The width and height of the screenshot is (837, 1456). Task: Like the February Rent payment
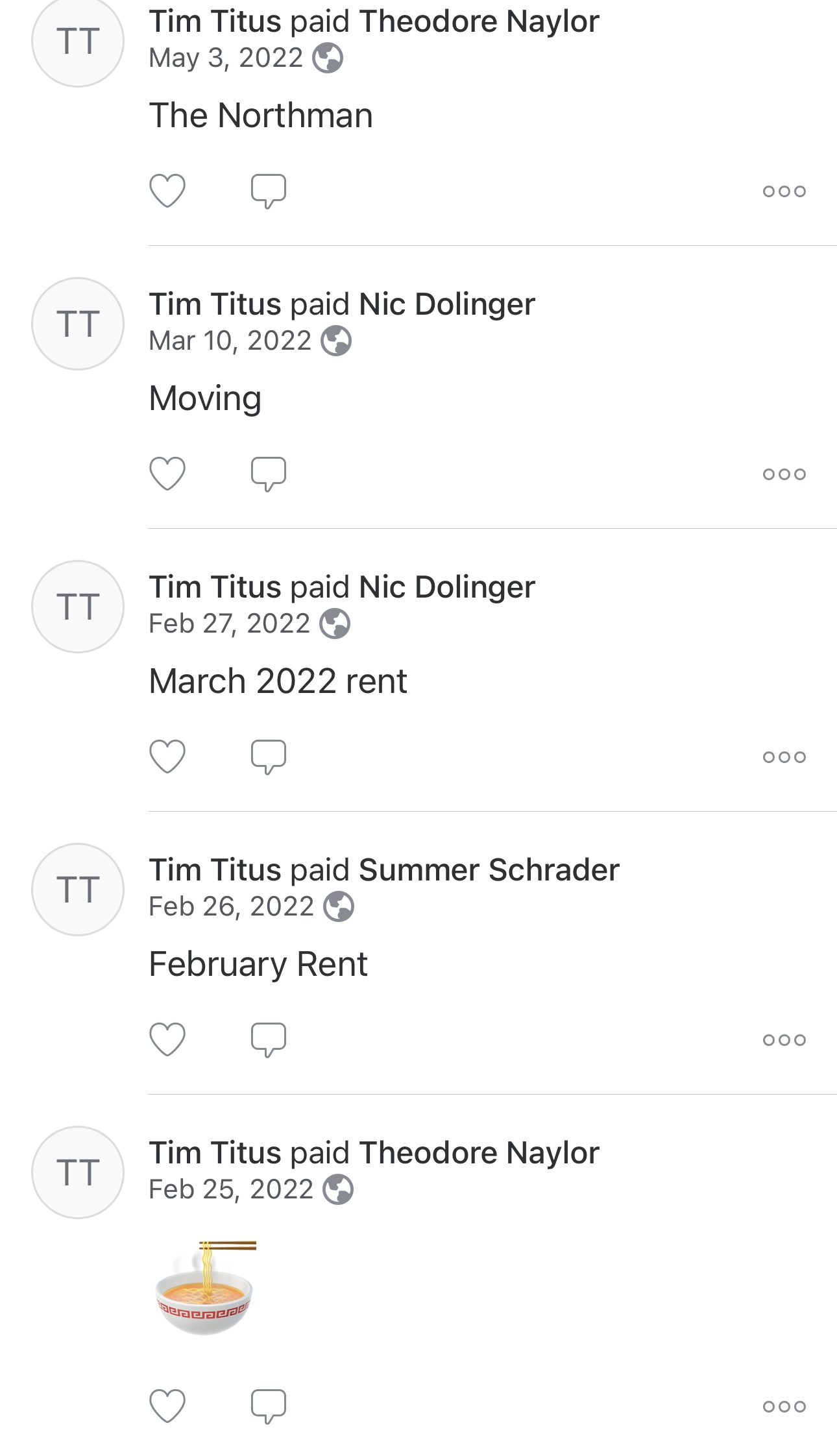(x=167, y=1039)
